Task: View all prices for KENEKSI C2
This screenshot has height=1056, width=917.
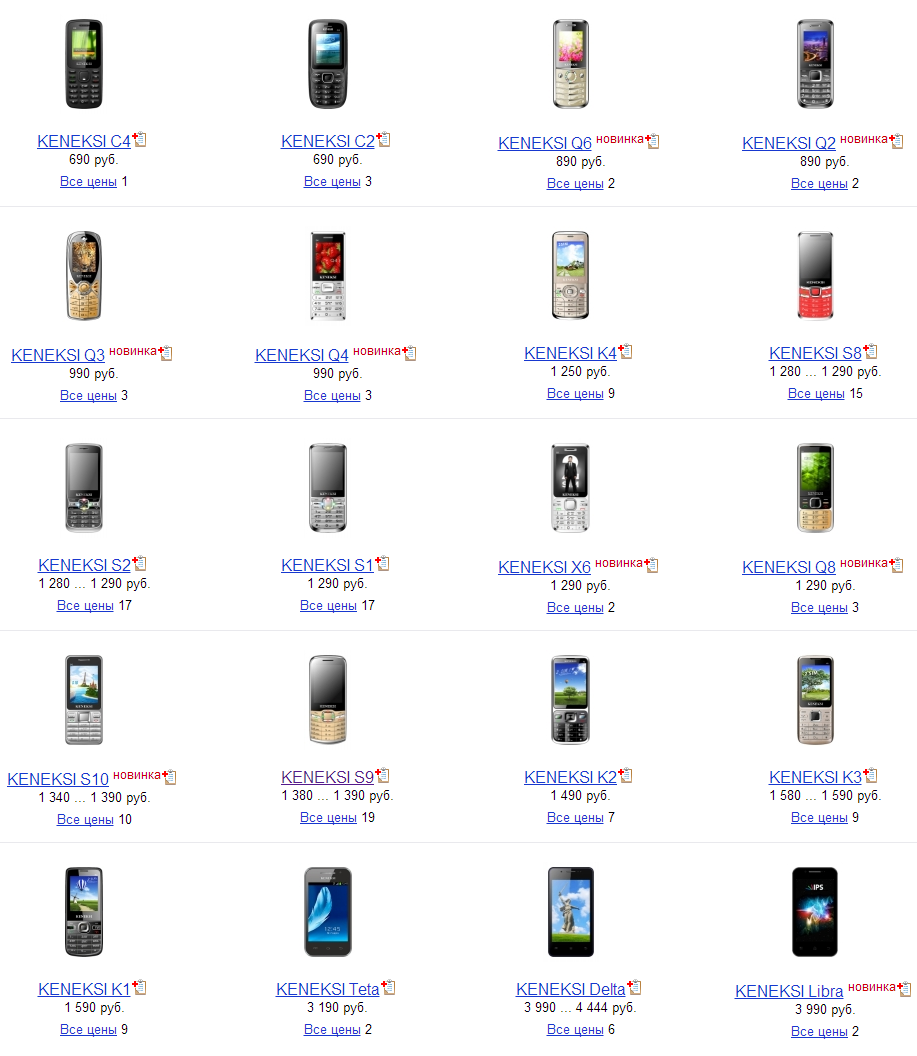Action: [x=332, y=182]
